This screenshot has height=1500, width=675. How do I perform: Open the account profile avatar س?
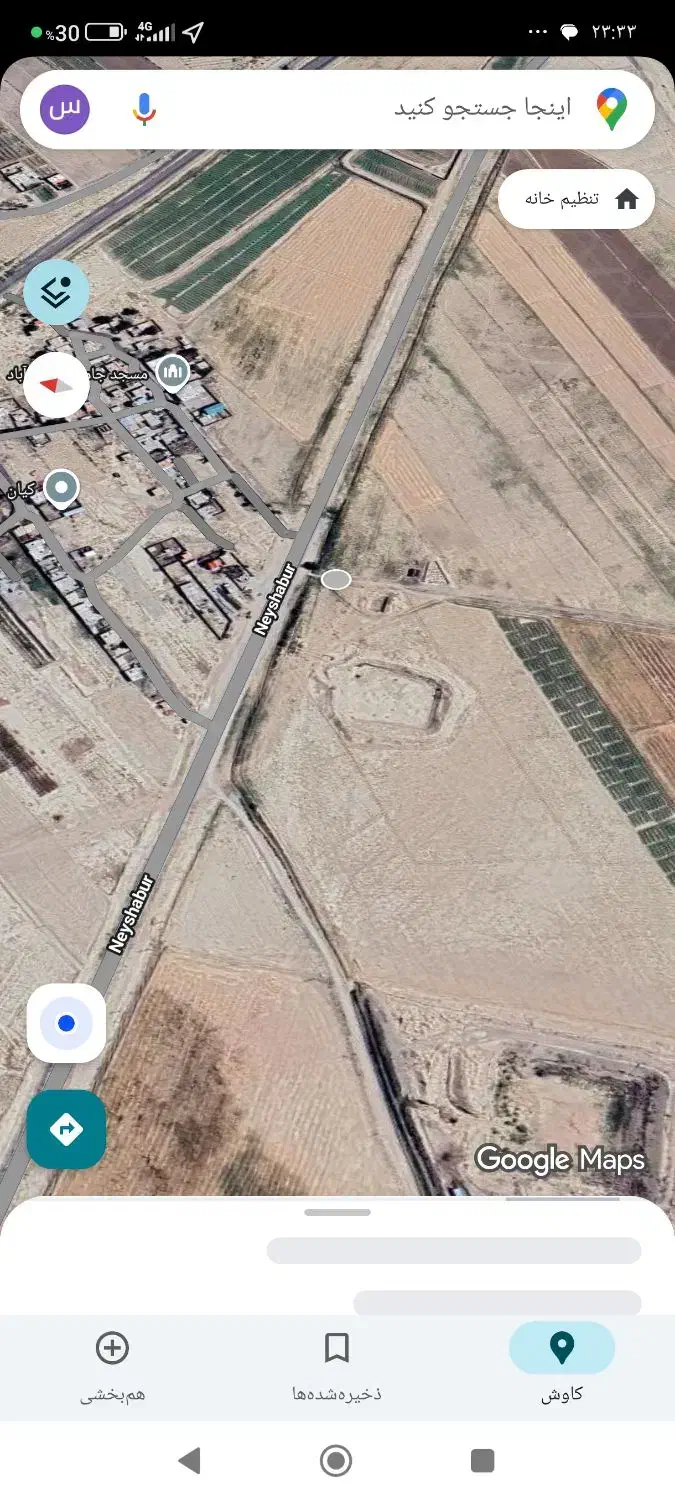click(x=65, y=109)
